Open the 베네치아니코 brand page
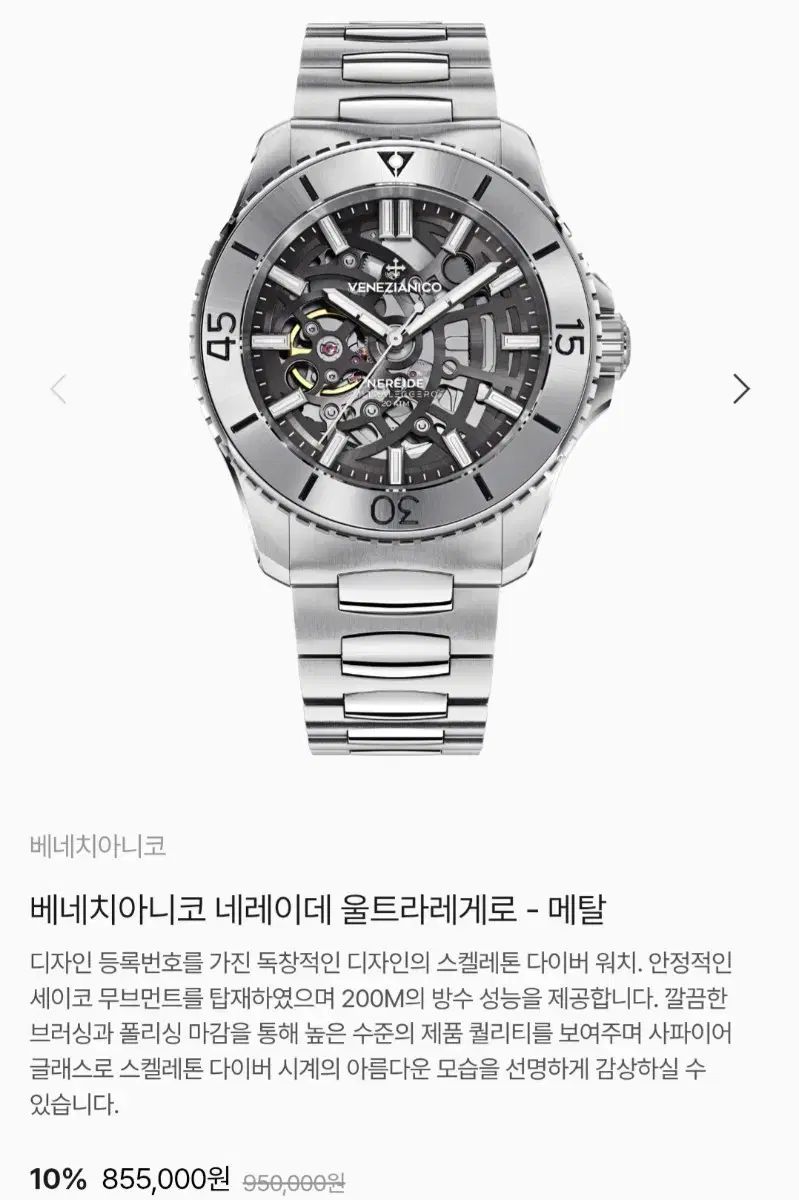Image resolution: width=799 pixels, height=1200 pixels. [x=98, y=846]
